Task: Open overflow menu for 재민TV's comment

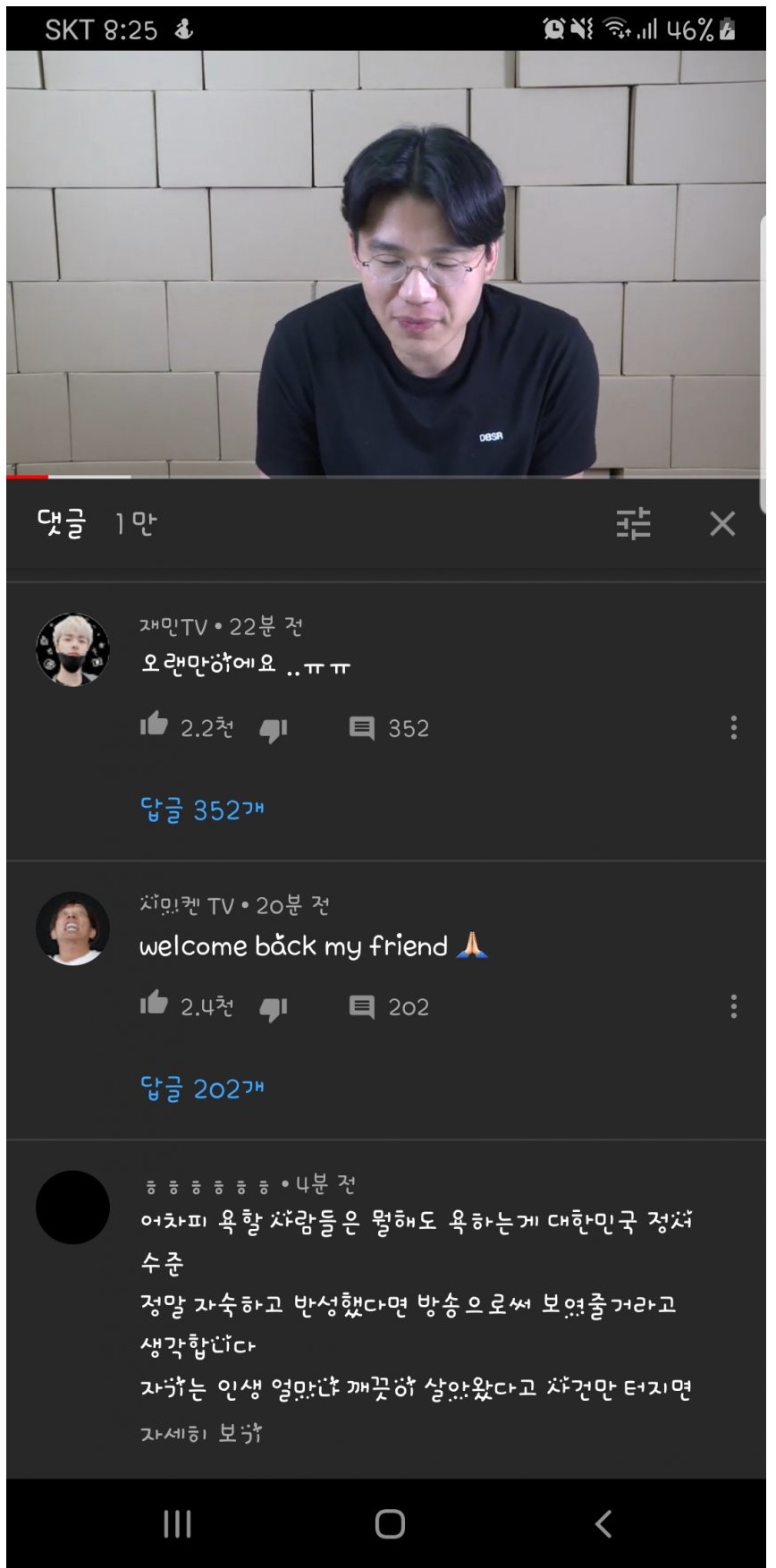Action: (x=733, y=727)
